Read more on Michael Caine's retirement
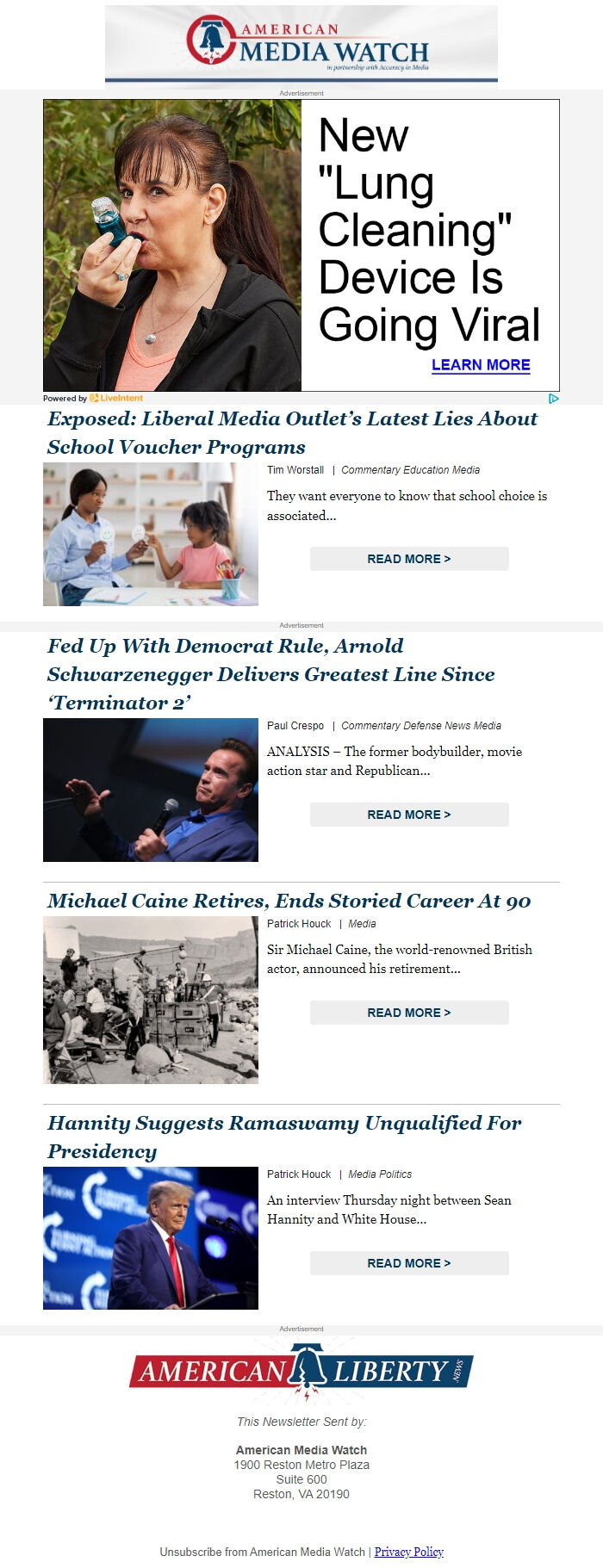 click(409, 1013)
